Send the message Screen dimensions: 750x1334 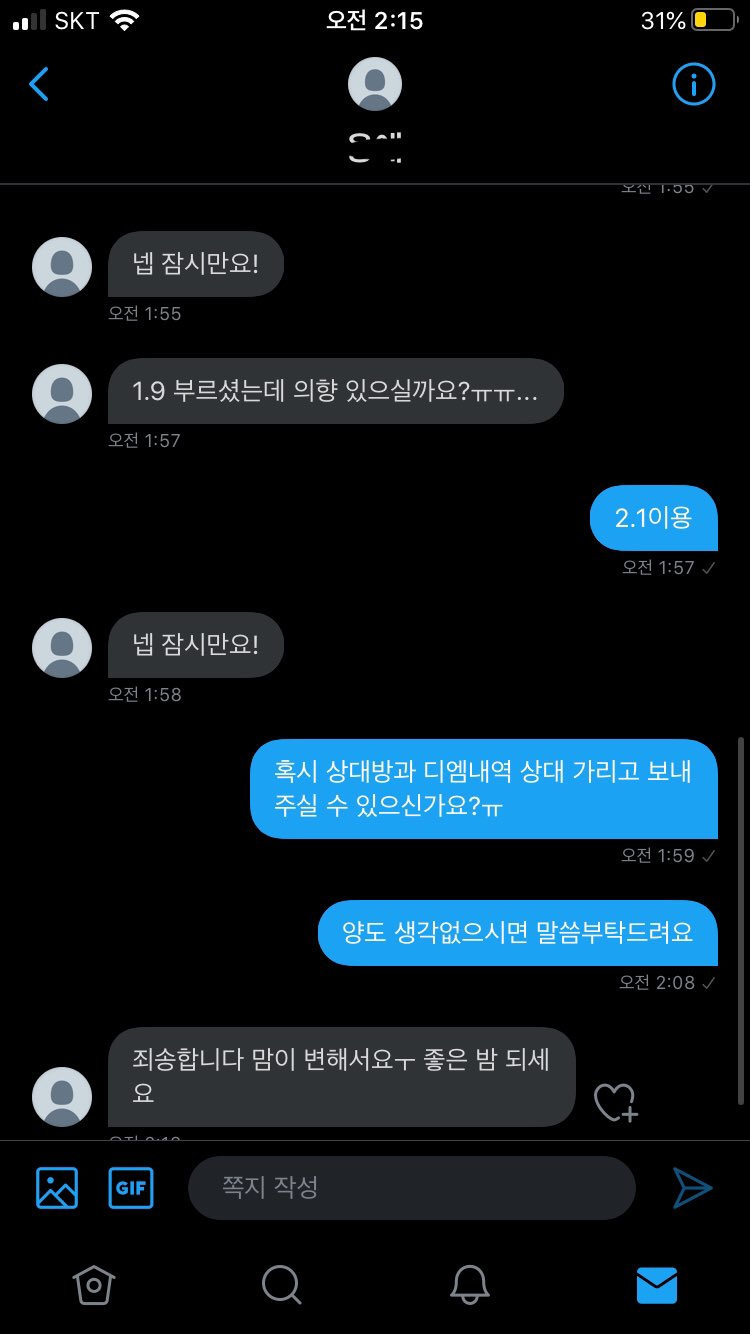[x=692, y=1188]
